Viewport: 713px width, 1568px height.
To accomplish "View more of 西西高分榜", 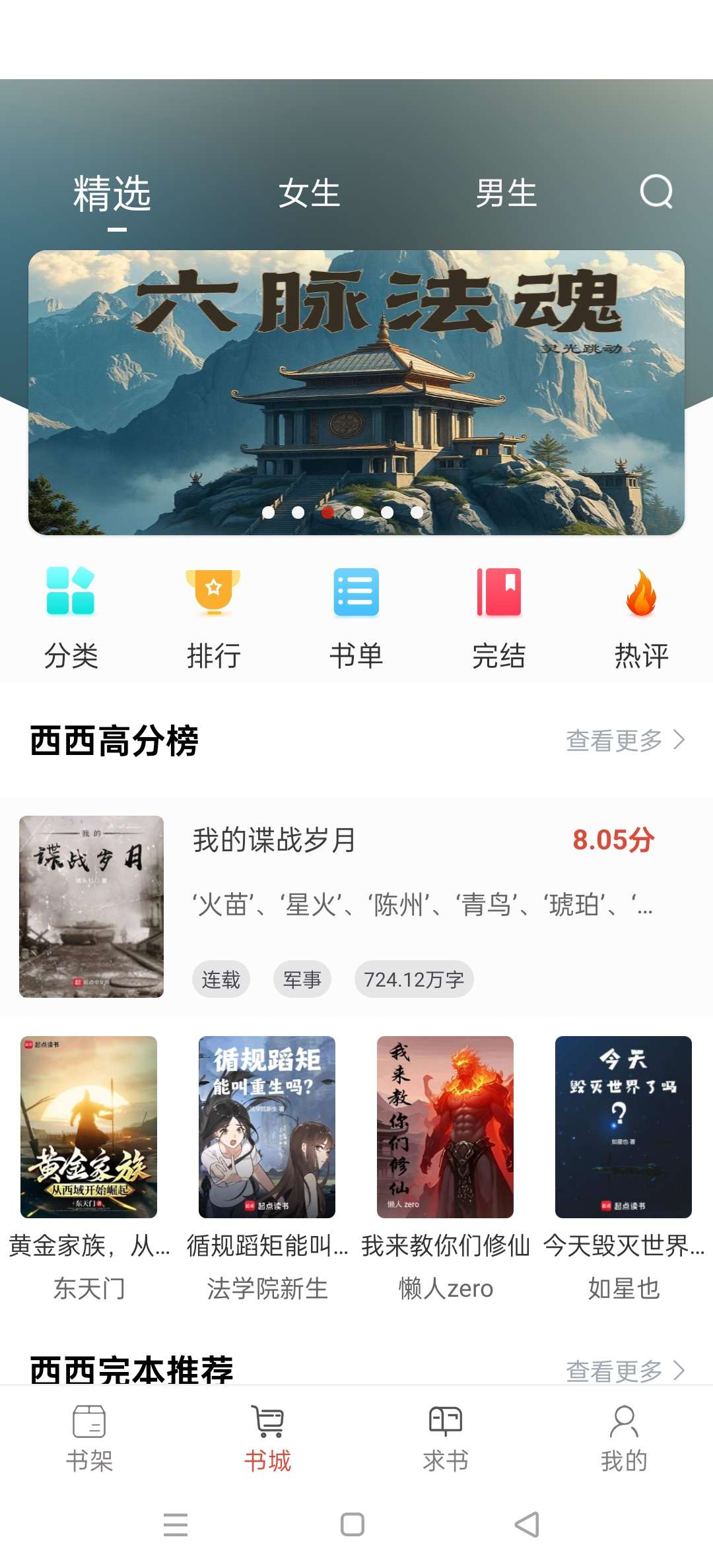I will click(x=625, y=740).
